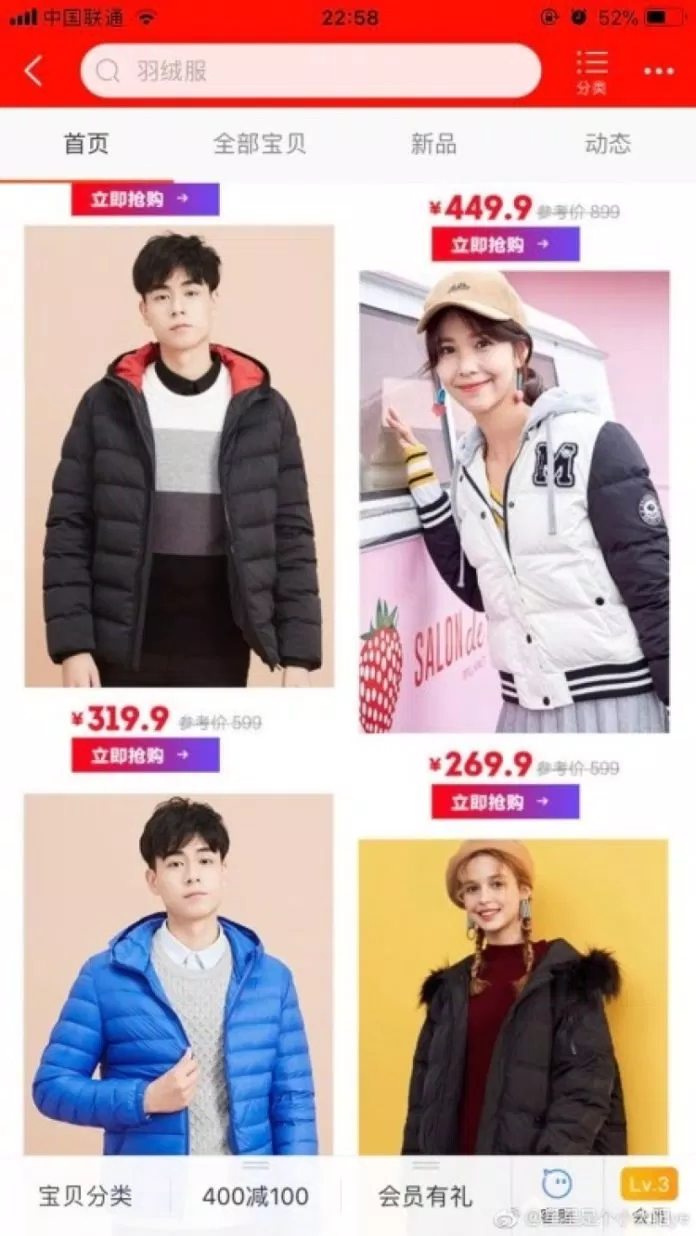Open the 会员有礼 member gifts menu
Image resolution: width=696 pixels, height=1236 pixels.
click(425, 1196)
